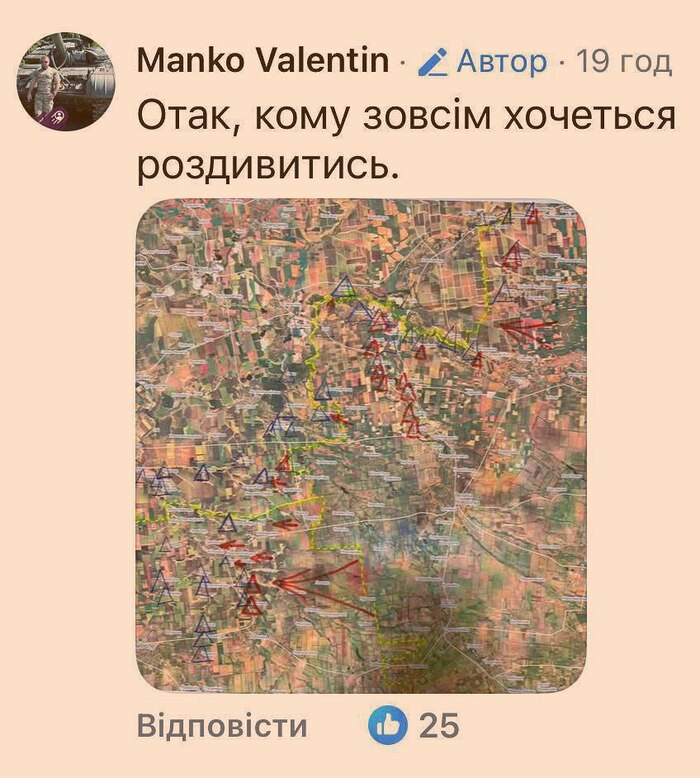Viewport: 700px width, 778px height.
Task: Tap Відповісти to reply to the comment
Action: 221,726
